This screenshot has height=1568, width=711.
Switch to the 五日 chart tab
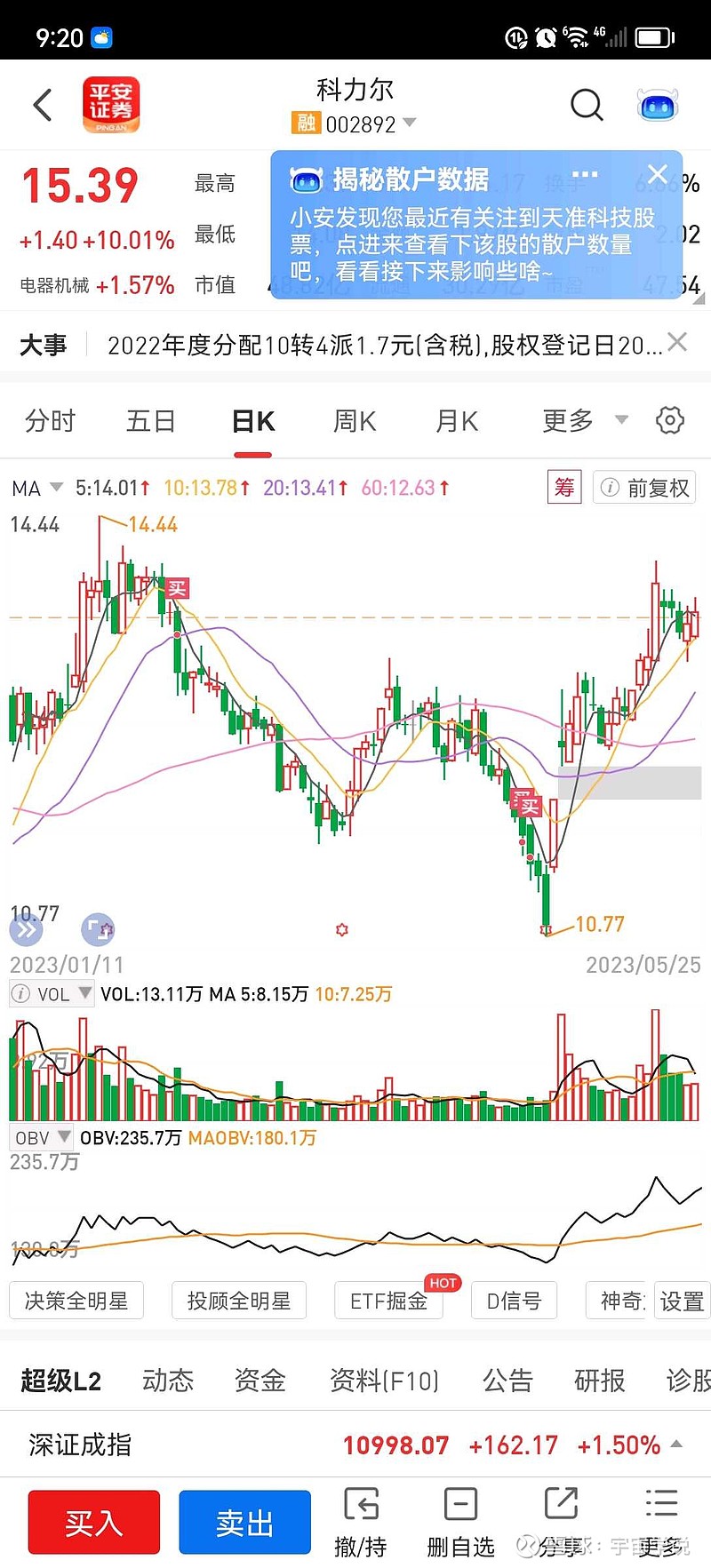point(151,421)
